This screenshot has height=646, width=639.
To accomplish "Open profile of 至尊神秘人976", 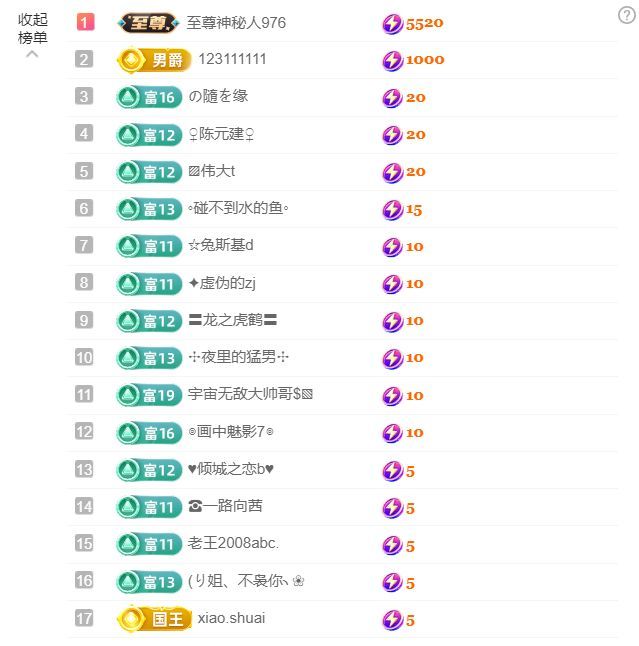I will click(236, 23).
